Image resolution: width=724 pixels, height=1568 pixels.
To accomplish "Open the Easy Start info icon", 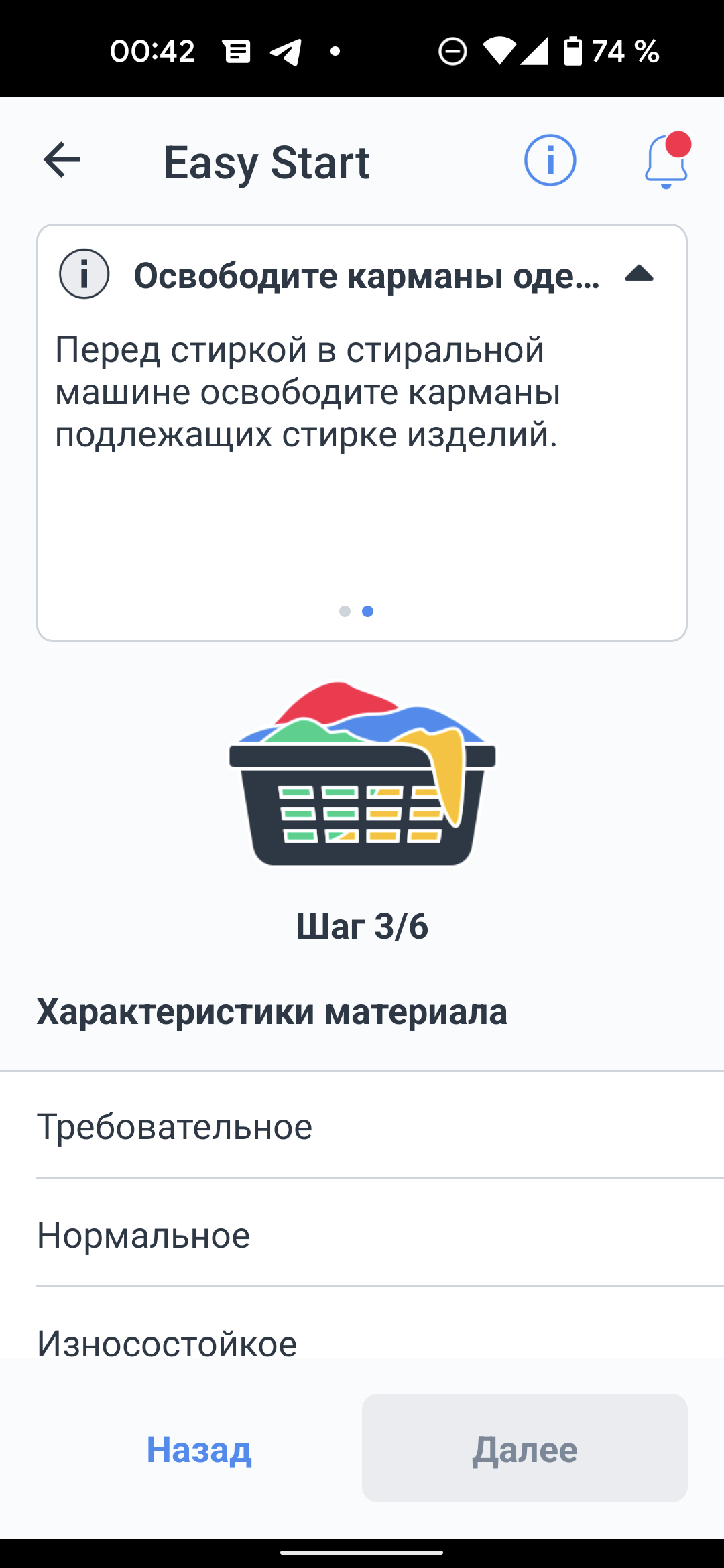I will tap(550, 160).
